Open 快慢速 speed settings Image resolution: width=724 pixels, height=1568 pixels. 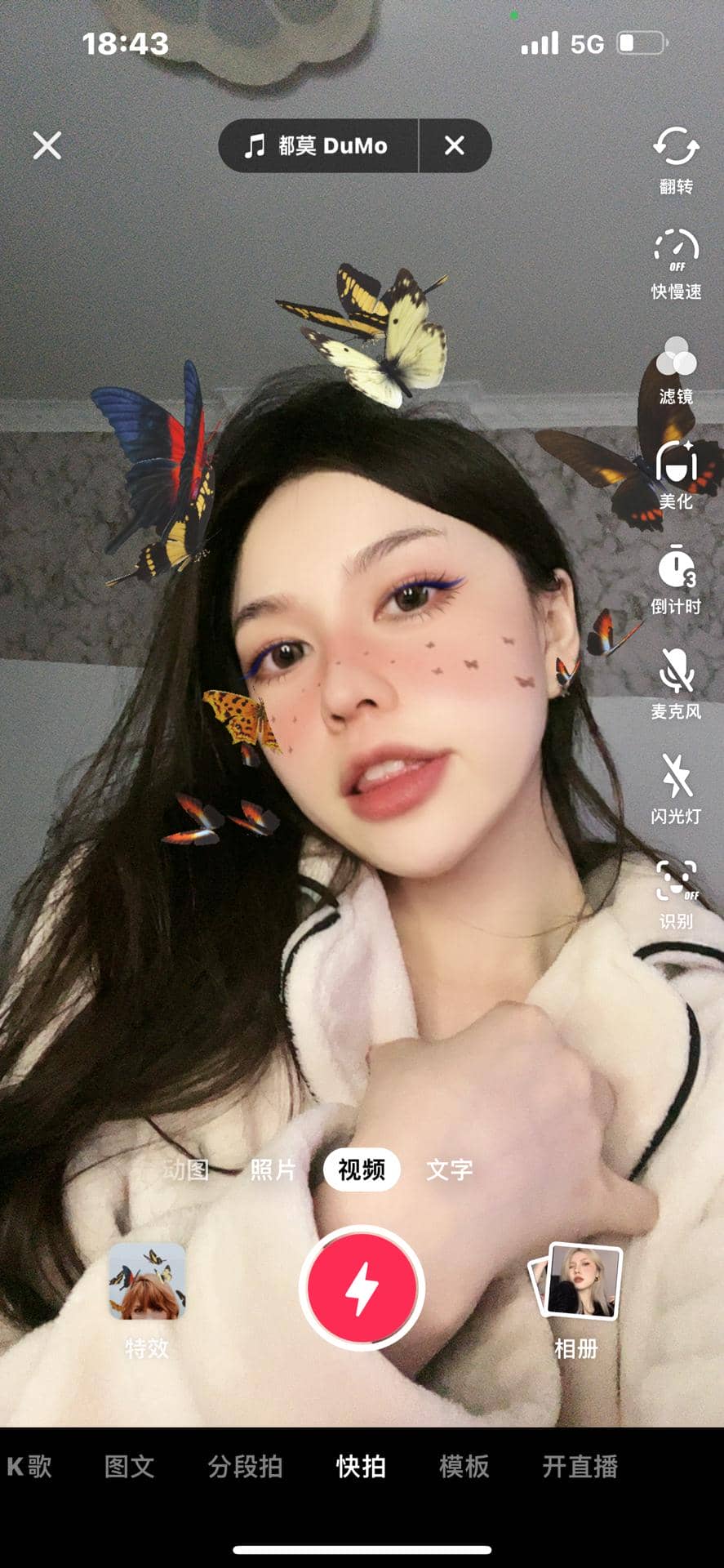[676, 264]
